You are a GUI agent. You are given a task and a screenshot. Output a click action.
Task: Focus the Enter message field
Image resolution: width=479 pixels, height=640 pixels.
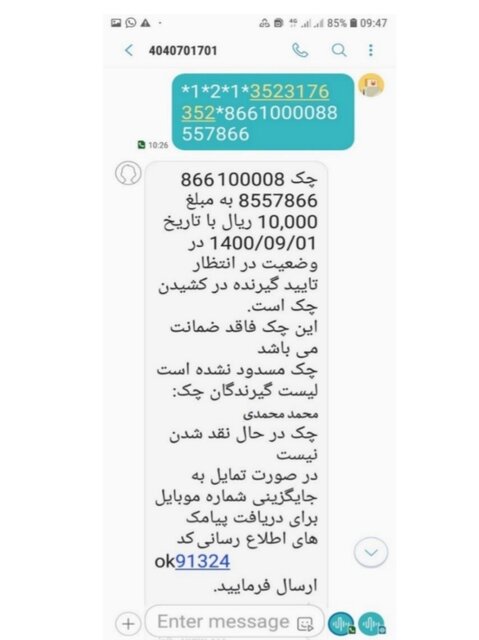pyautogui.click(x=235, y=622)
